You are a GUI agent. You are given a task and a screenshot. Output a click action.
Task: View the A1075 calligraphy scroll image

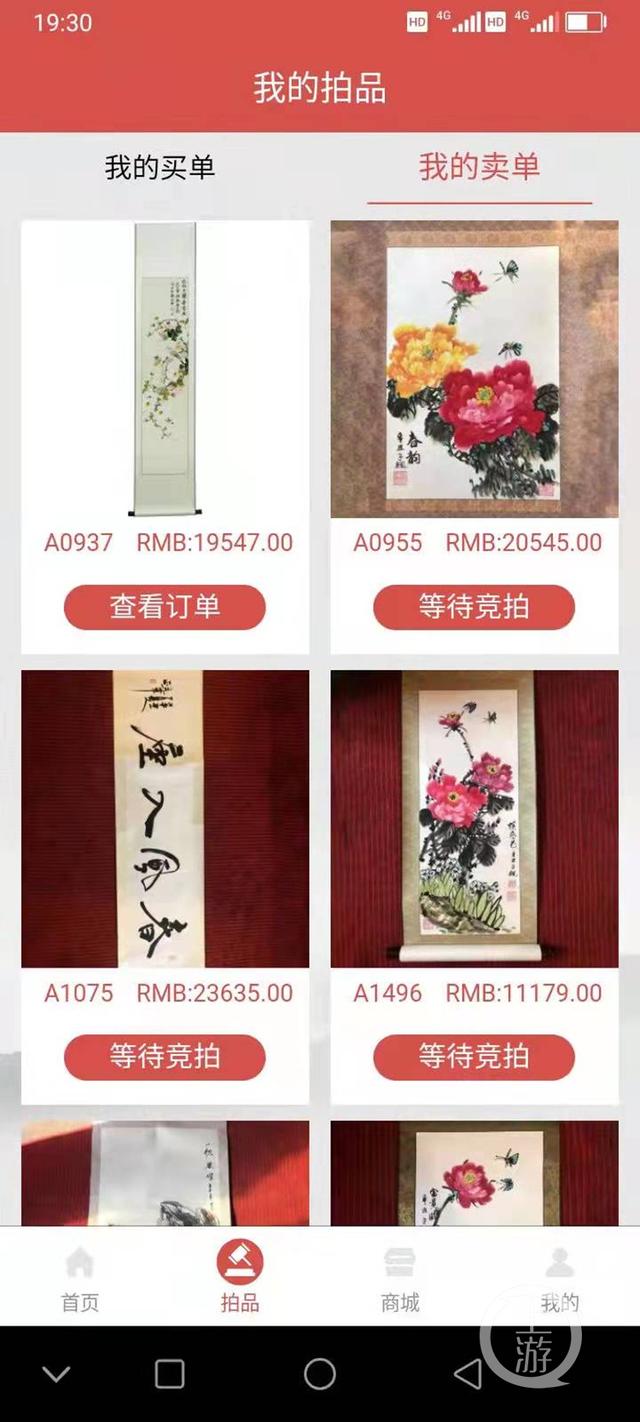point(165,819)
